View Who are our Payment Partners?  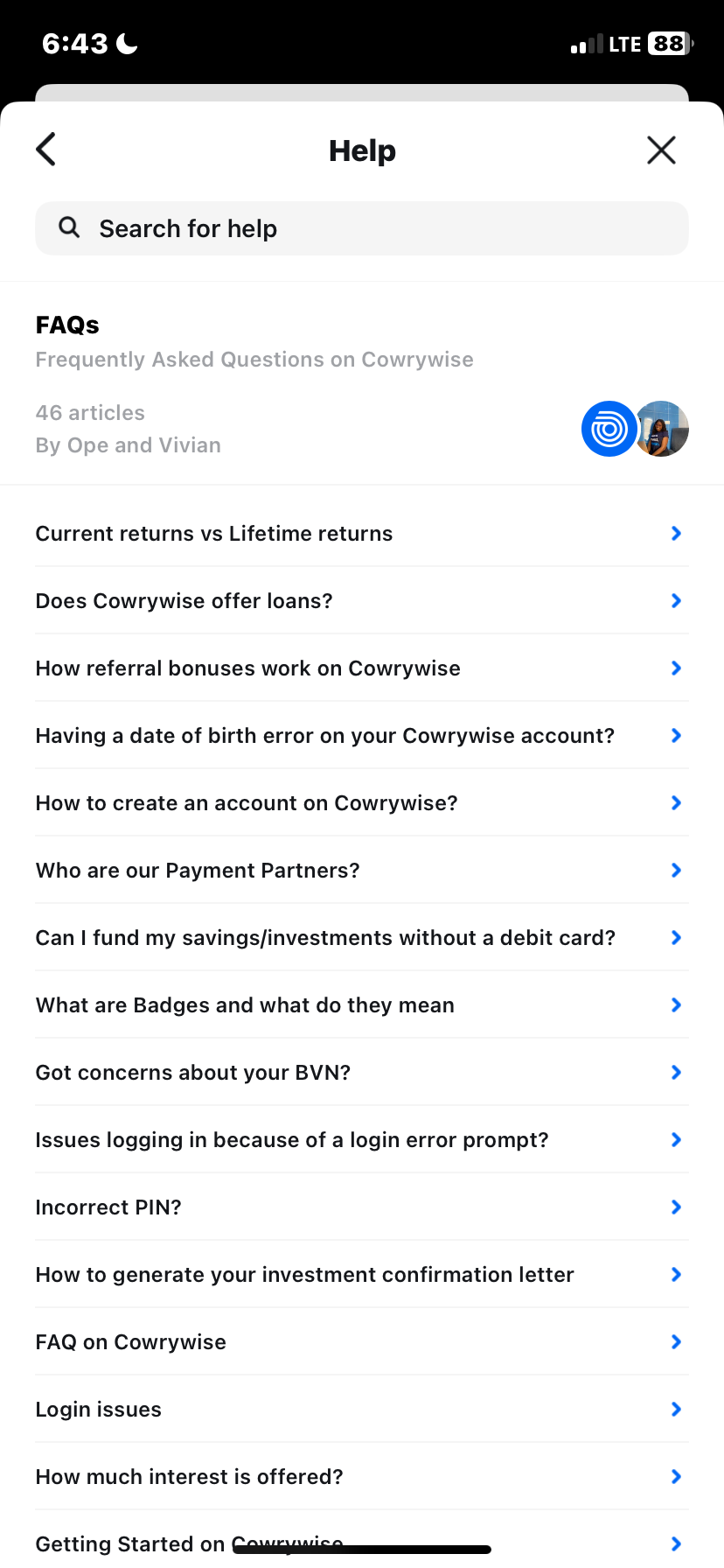(197, 870)
